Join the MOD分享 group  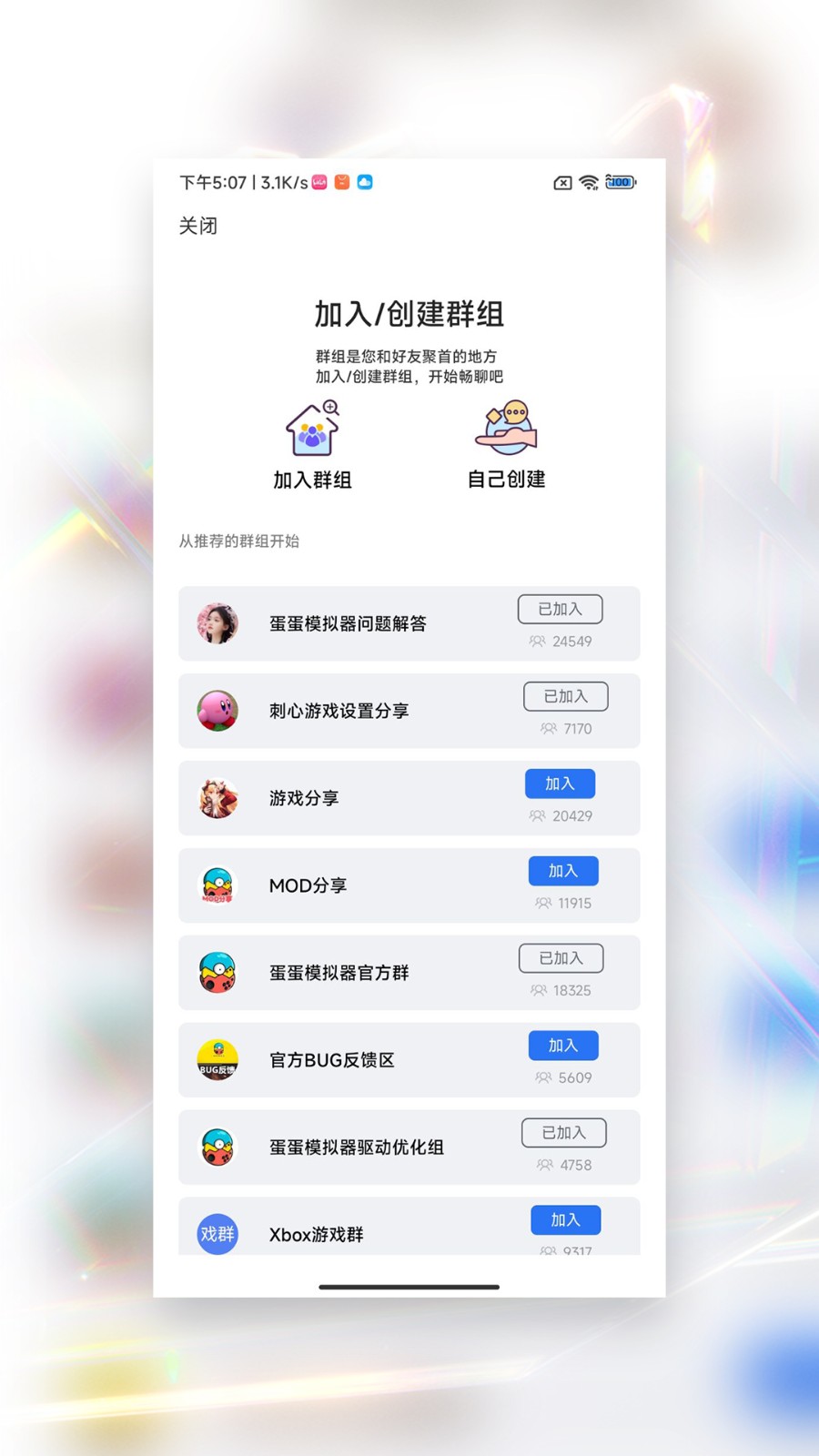pyautogui.click(x=562, y=871)
